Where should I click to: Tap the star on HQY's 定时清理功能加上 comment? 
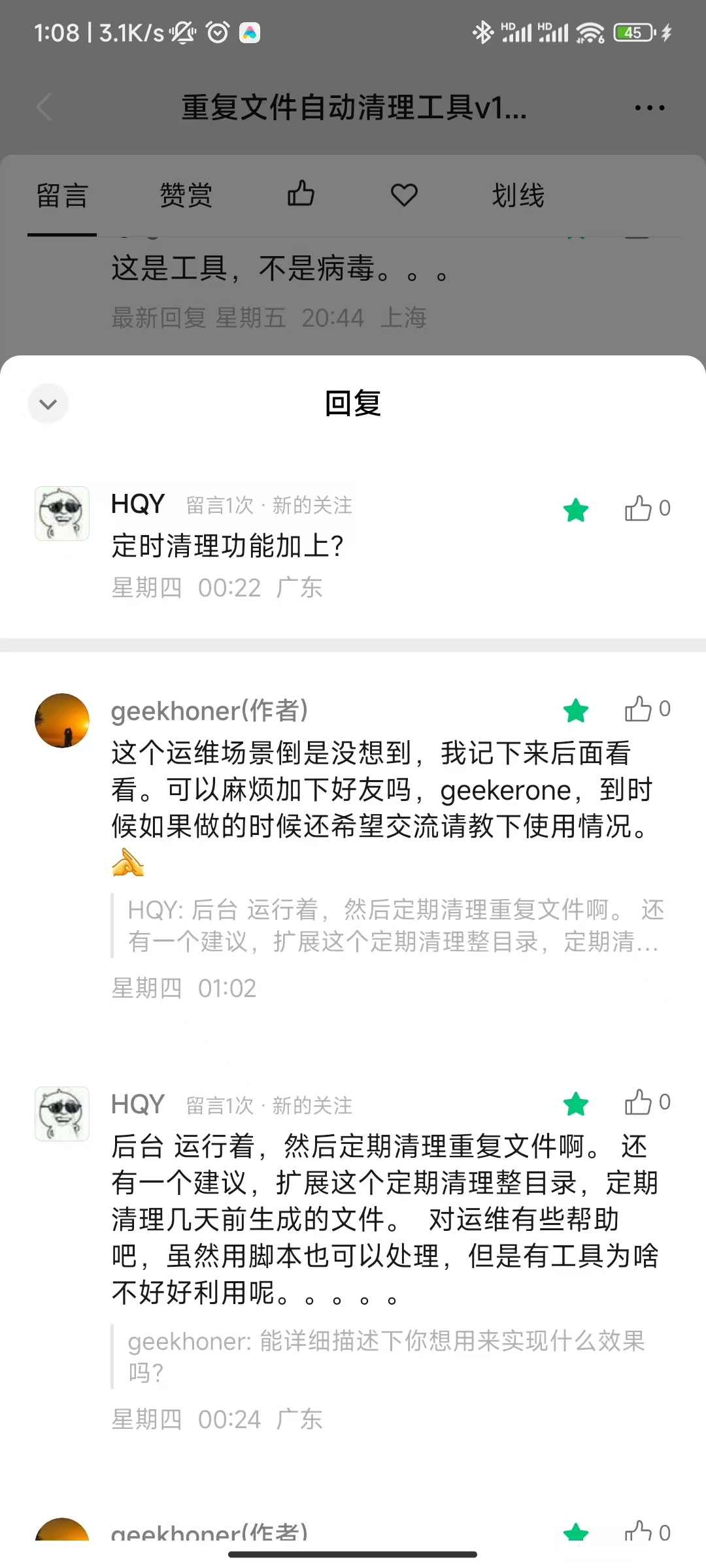576,510
